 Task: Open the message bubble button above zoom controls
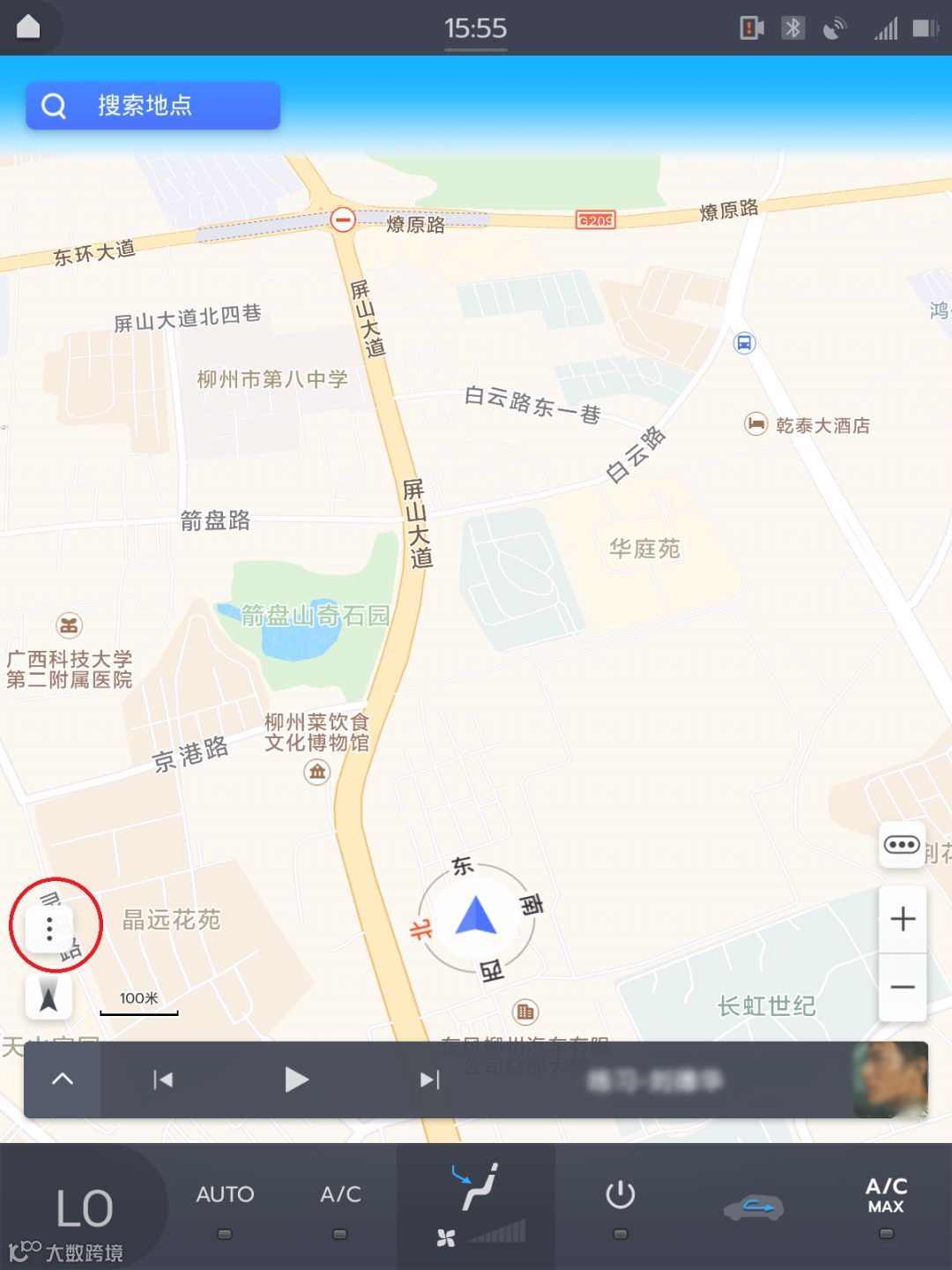tap(902, 845)
